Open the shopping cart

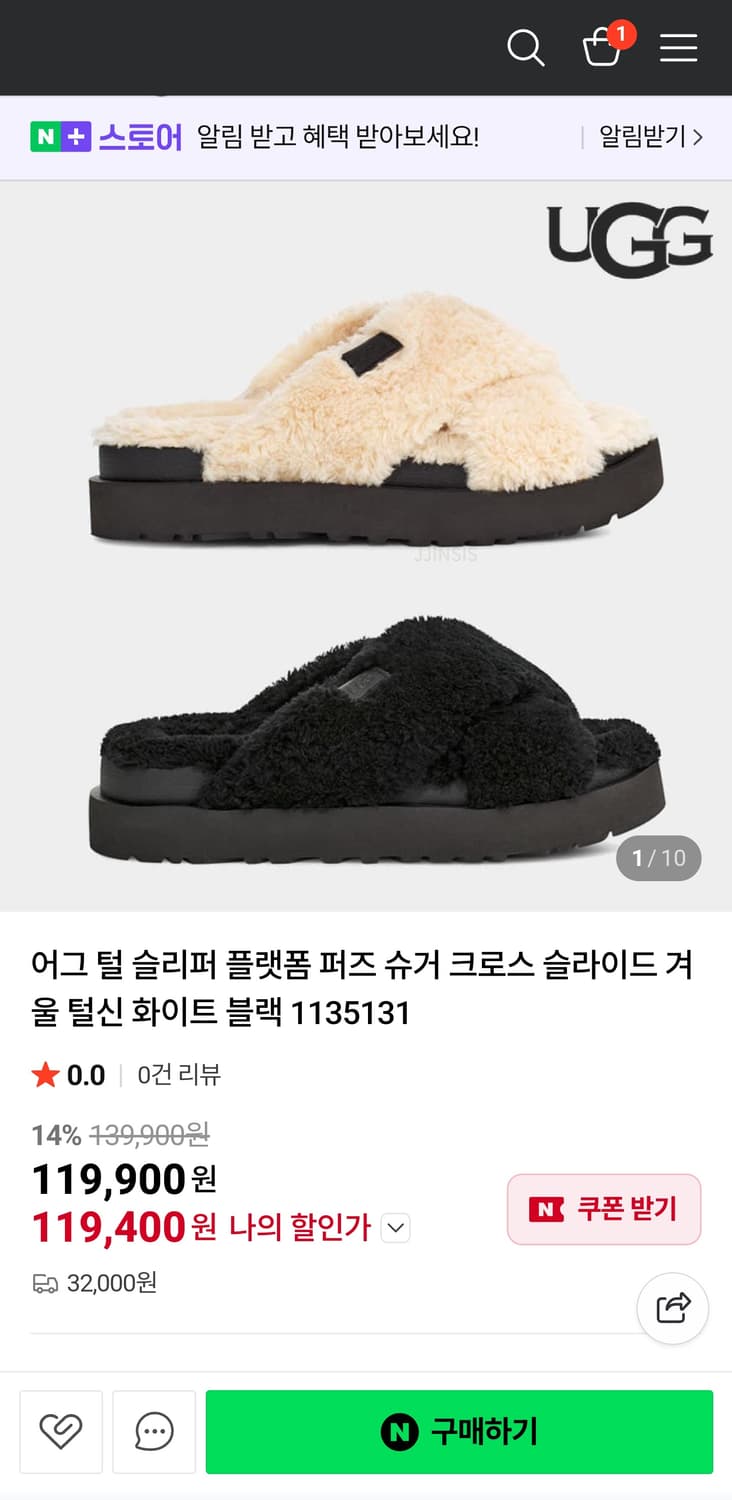click(x=602, y=50)
